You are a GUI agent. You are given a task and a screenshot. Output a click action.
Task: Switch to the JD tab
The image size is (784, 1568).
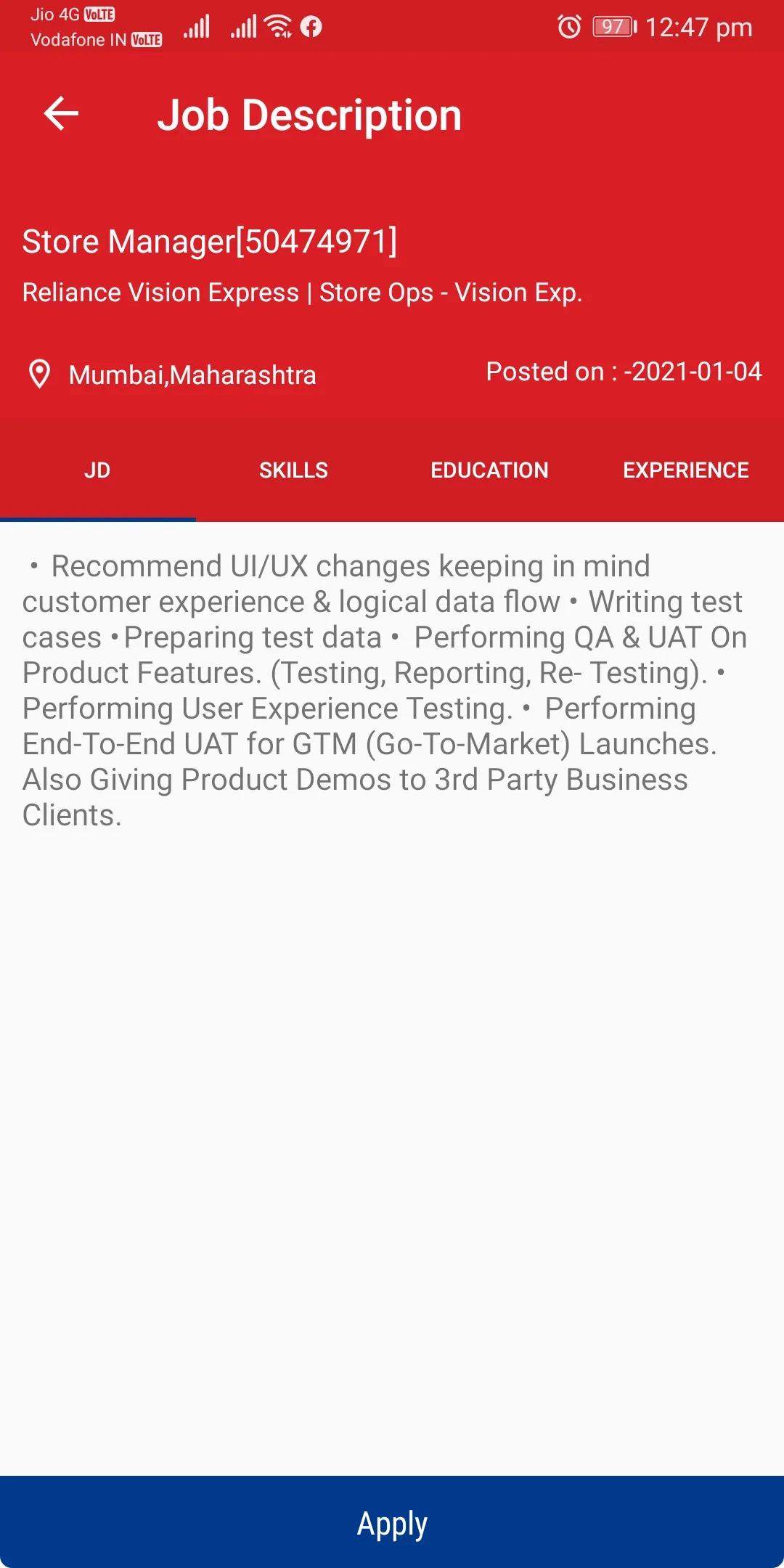pos(97,470)
